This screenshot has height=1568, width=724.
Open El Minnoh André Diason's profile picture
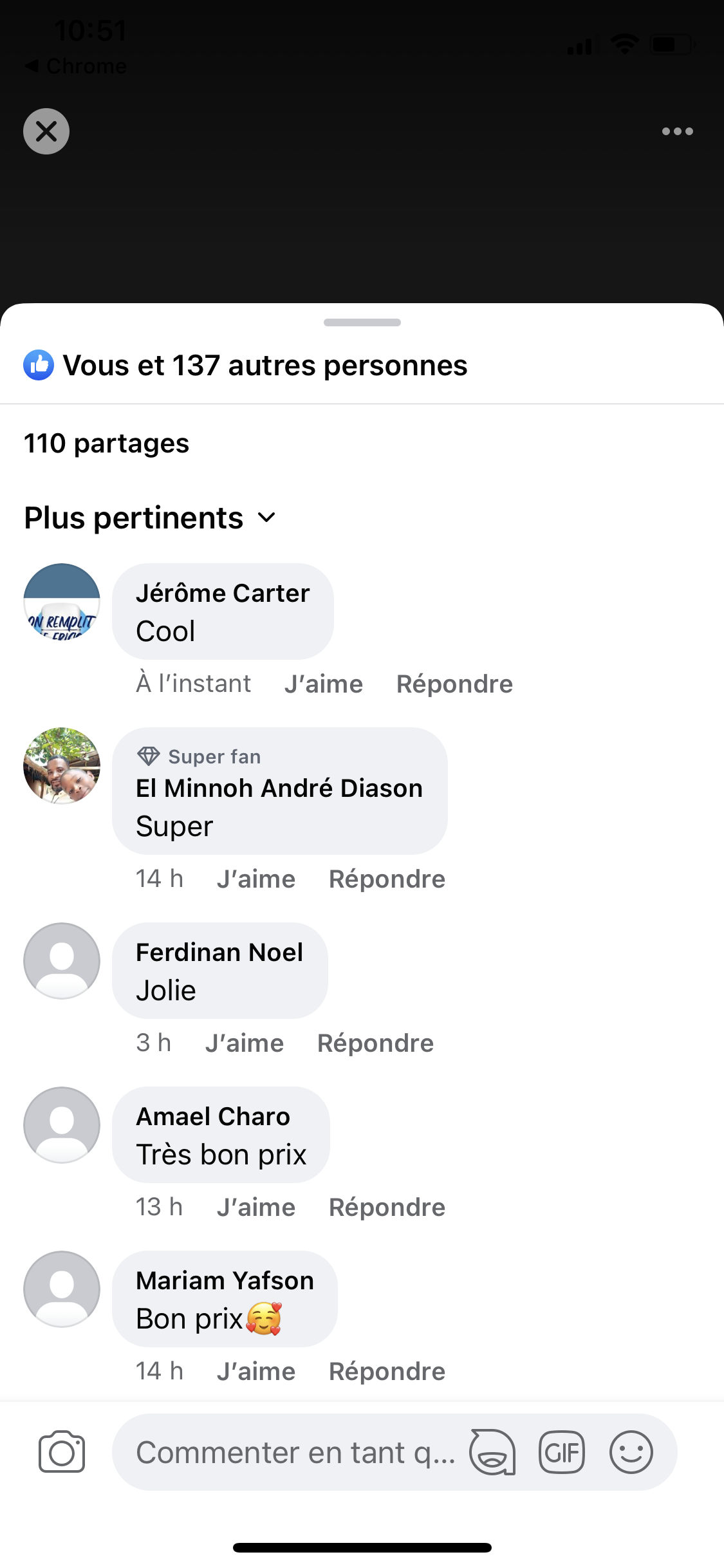pos(62,766)
